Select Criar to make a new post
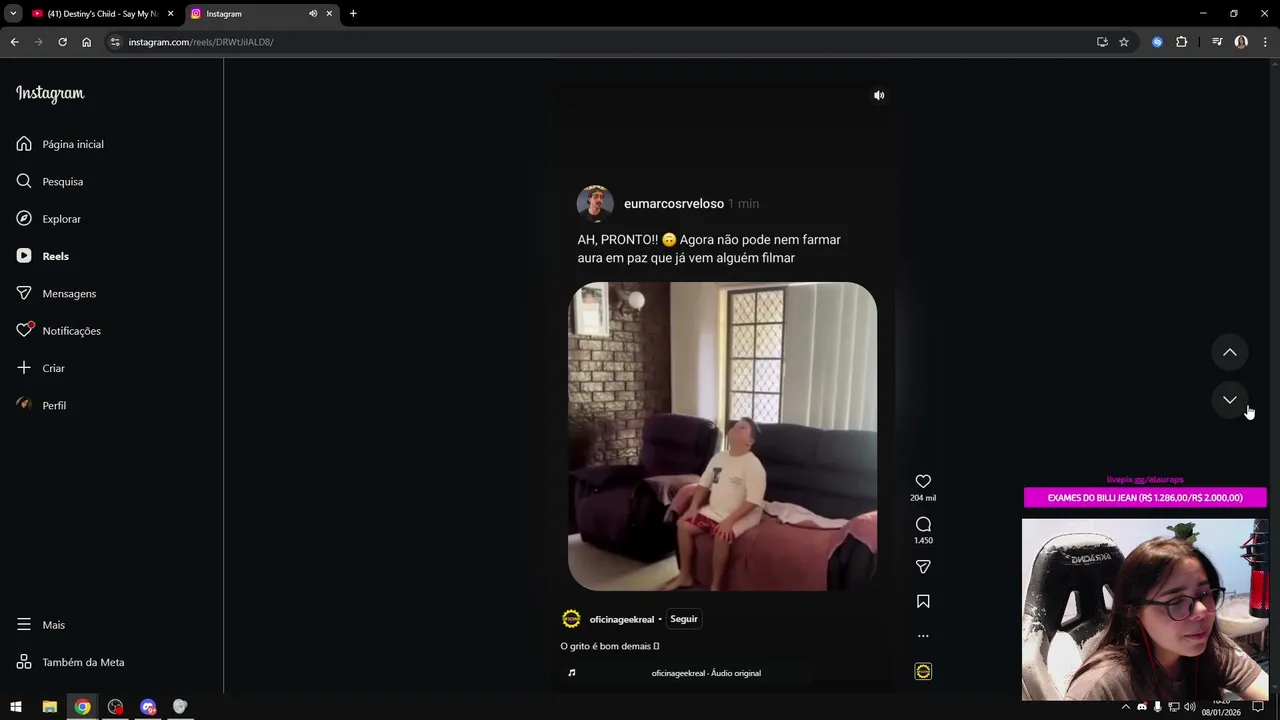This screenshot has width=1280, height=720. coord(53,368)
